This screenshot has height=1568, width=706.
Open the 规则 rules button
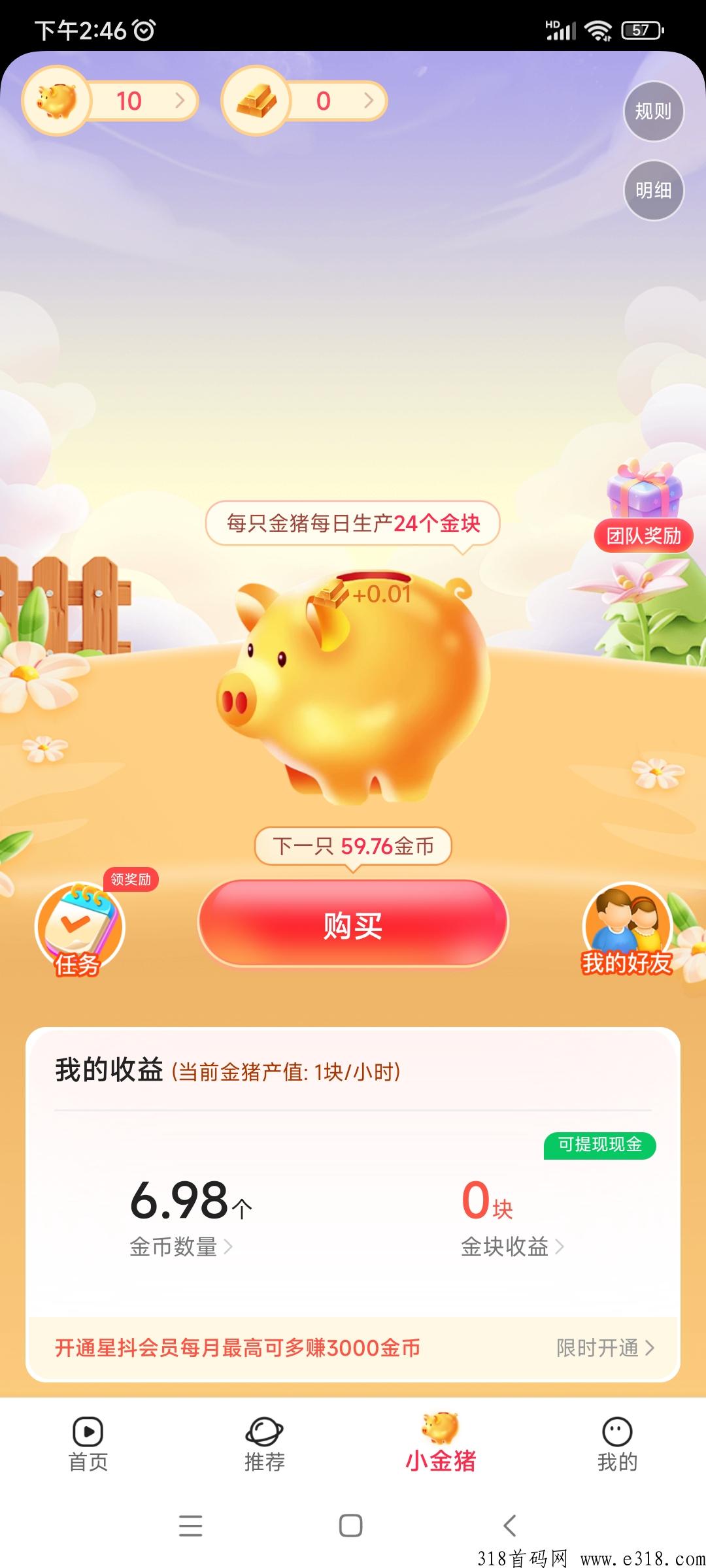[x=653, y=111]
